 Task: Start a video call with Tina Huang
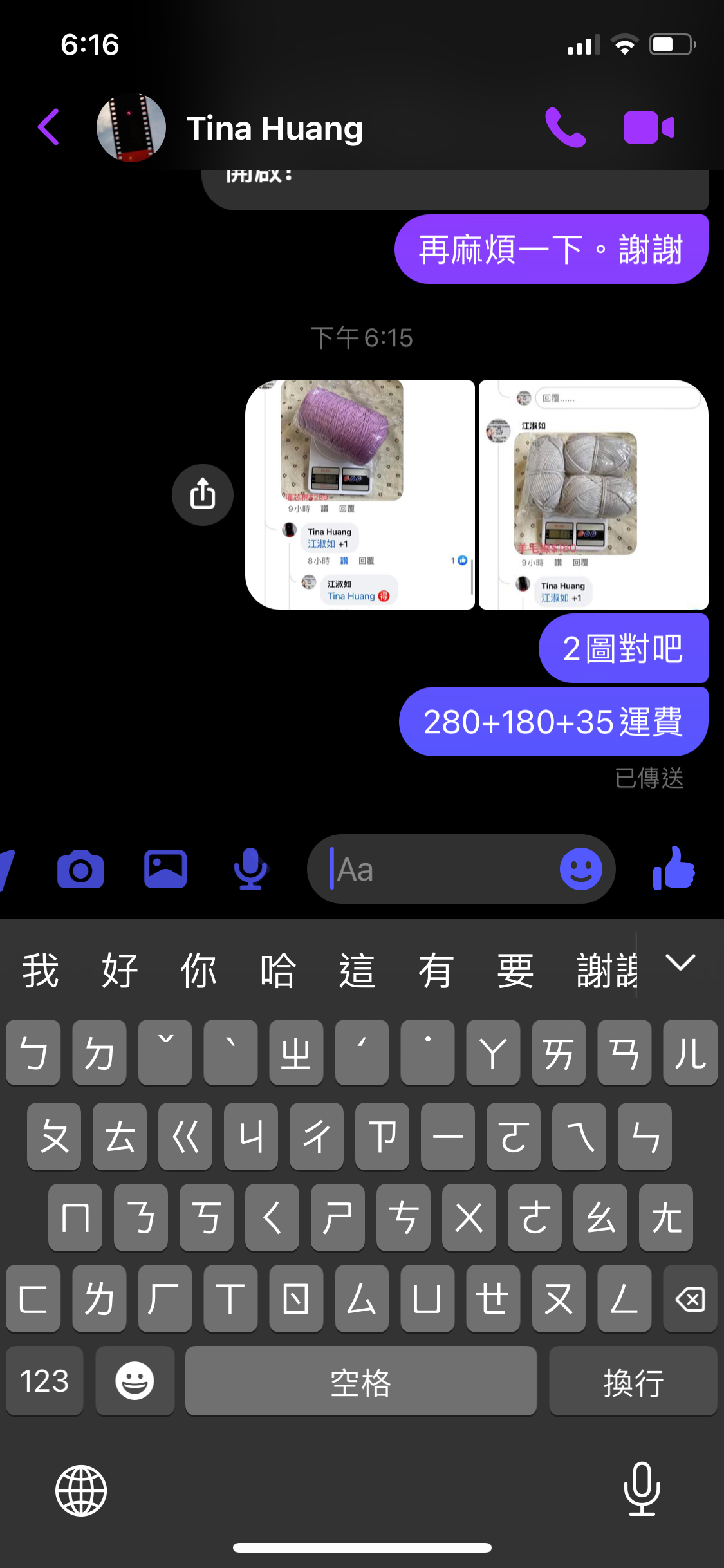[648, 127]
